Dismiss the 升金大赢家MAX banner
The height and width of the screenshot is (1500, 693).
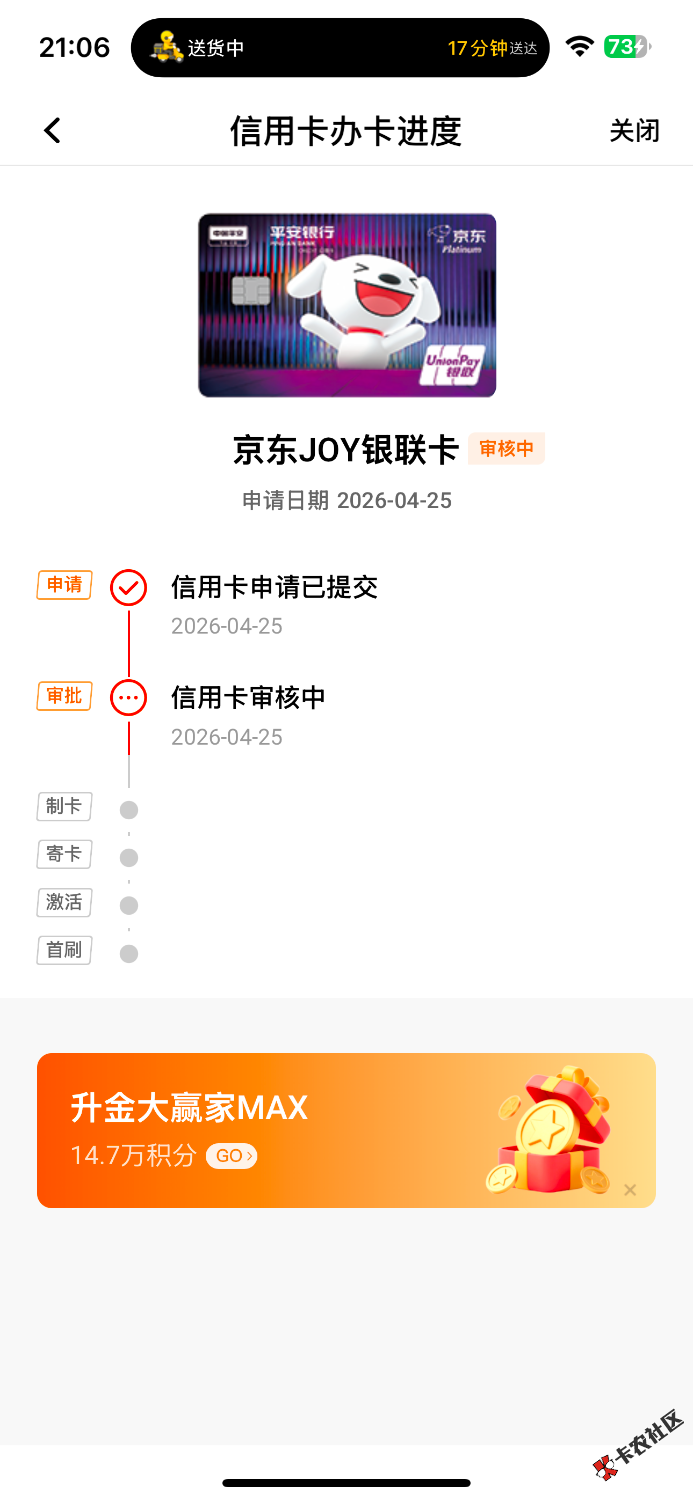(x=630, y=1190)
